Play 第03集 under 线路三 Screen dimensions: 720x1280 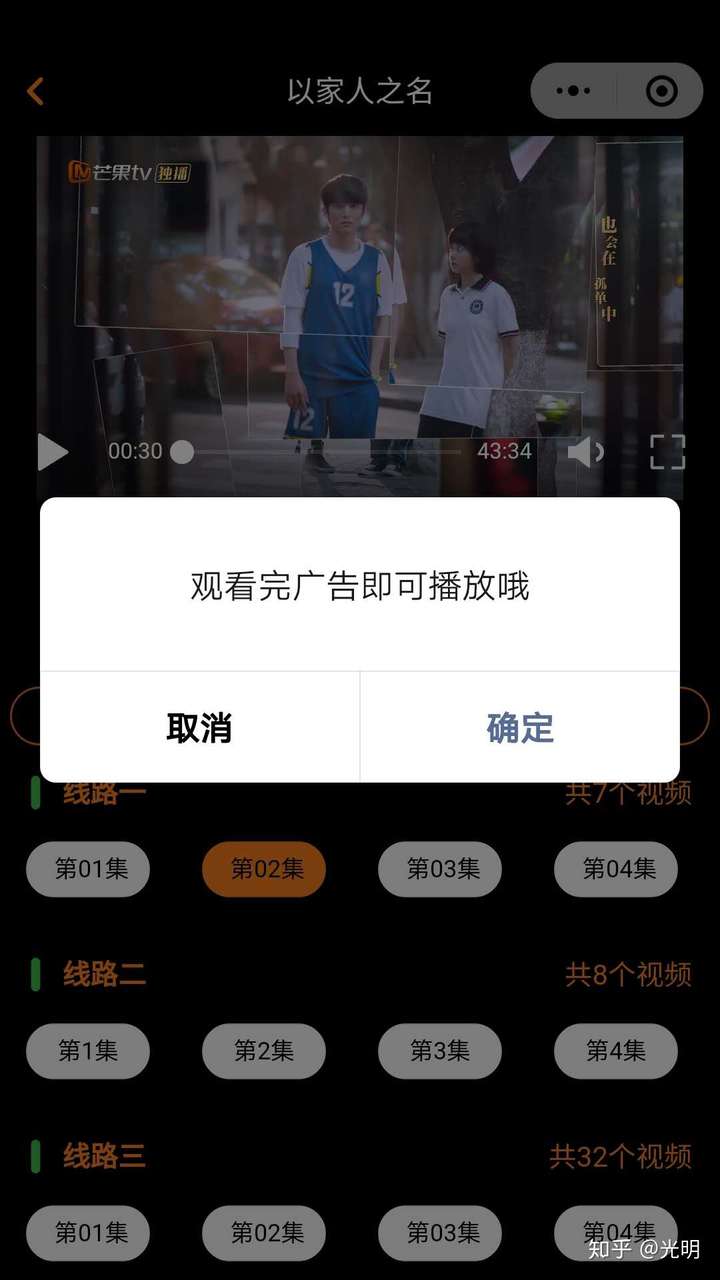pos(440,1232)
